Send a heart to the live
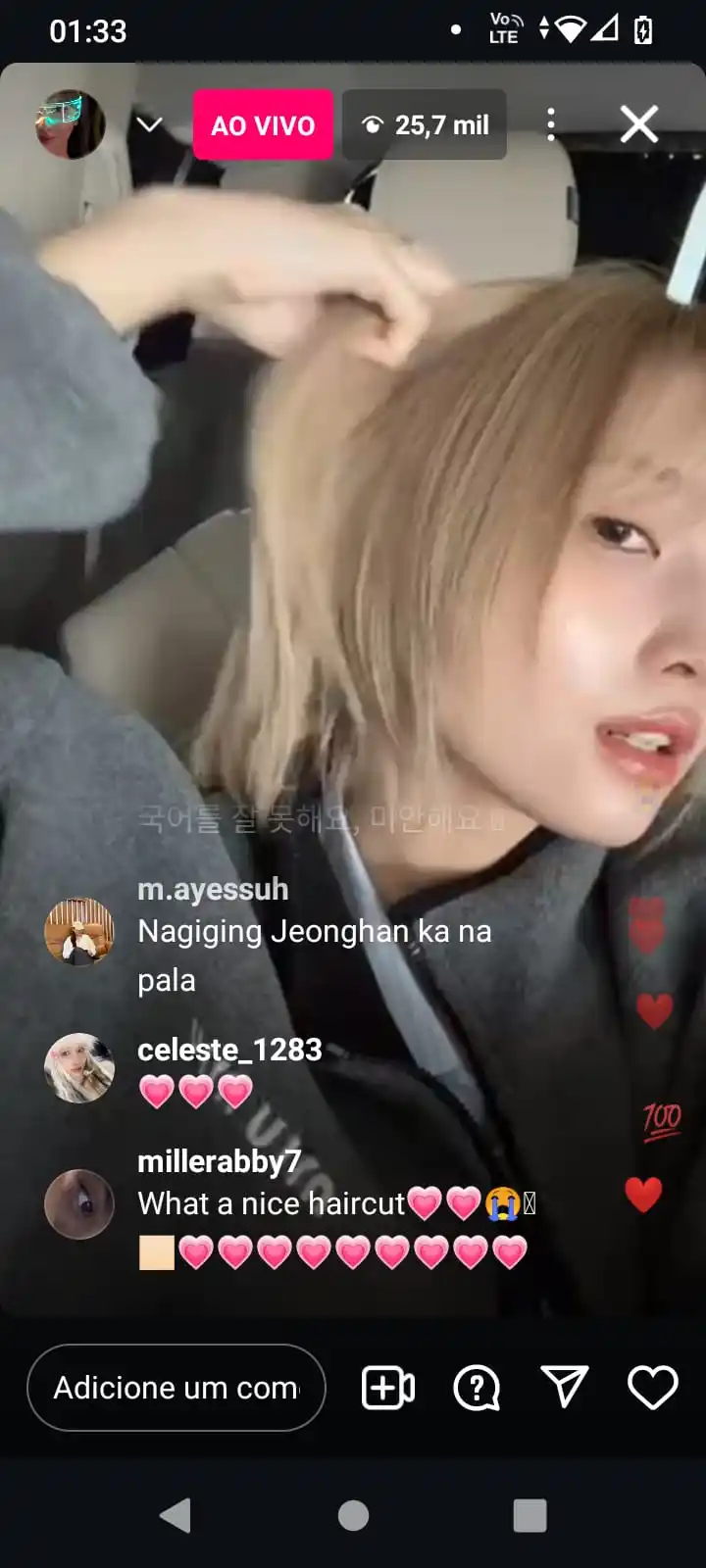This screenshot has width=706, height=1568. coord(652,1388)
